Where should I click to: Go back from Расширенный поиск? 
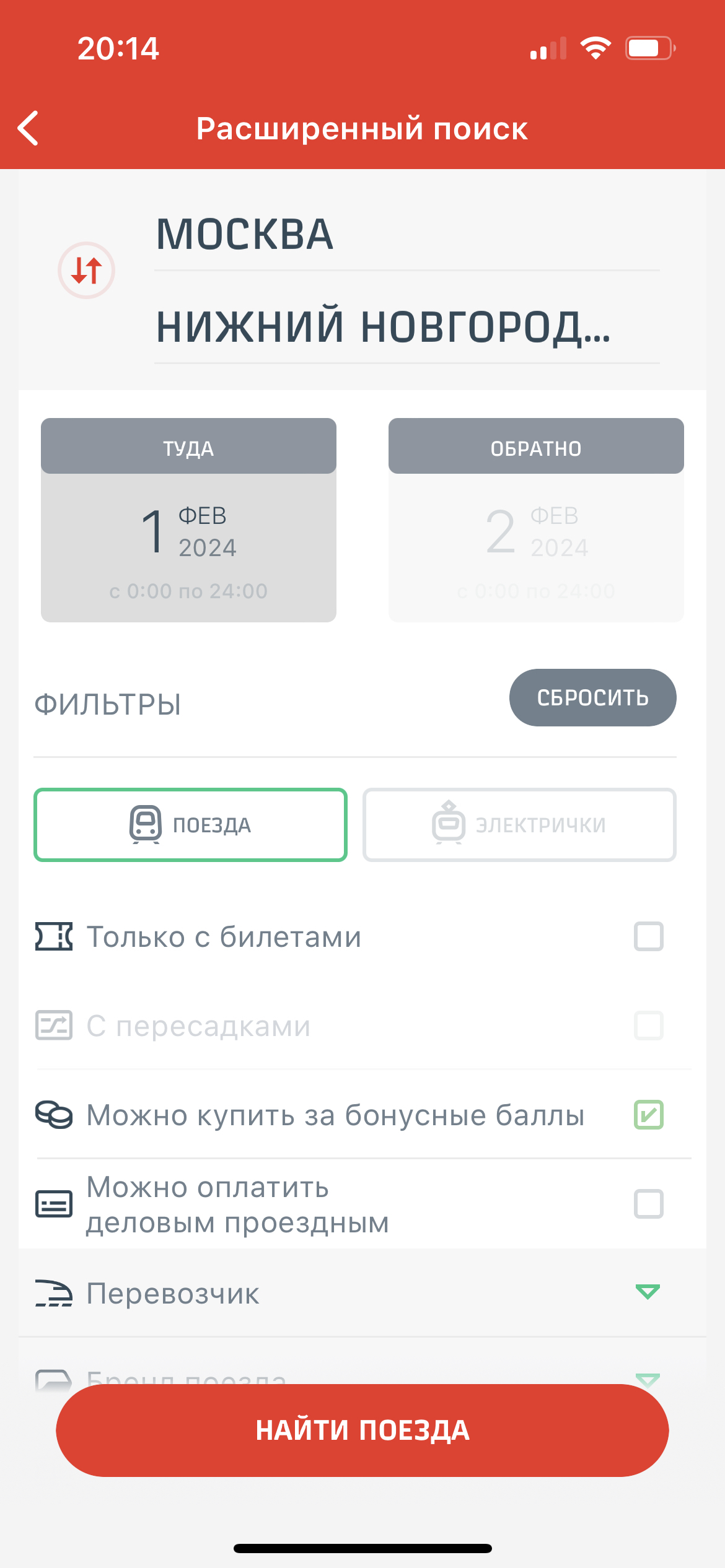click(29, 128)
